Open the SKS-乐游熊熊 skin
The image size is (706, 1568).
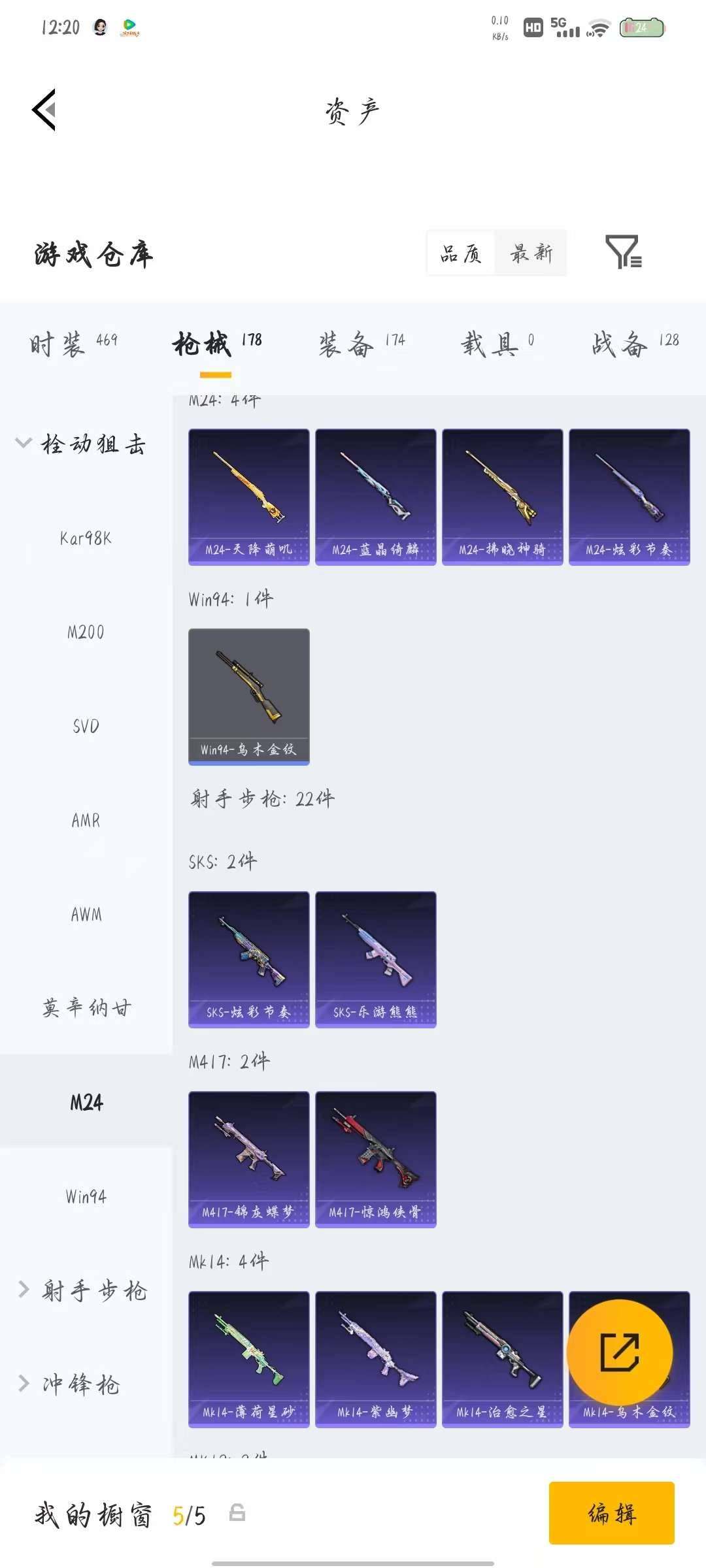(x=375, y=959)
